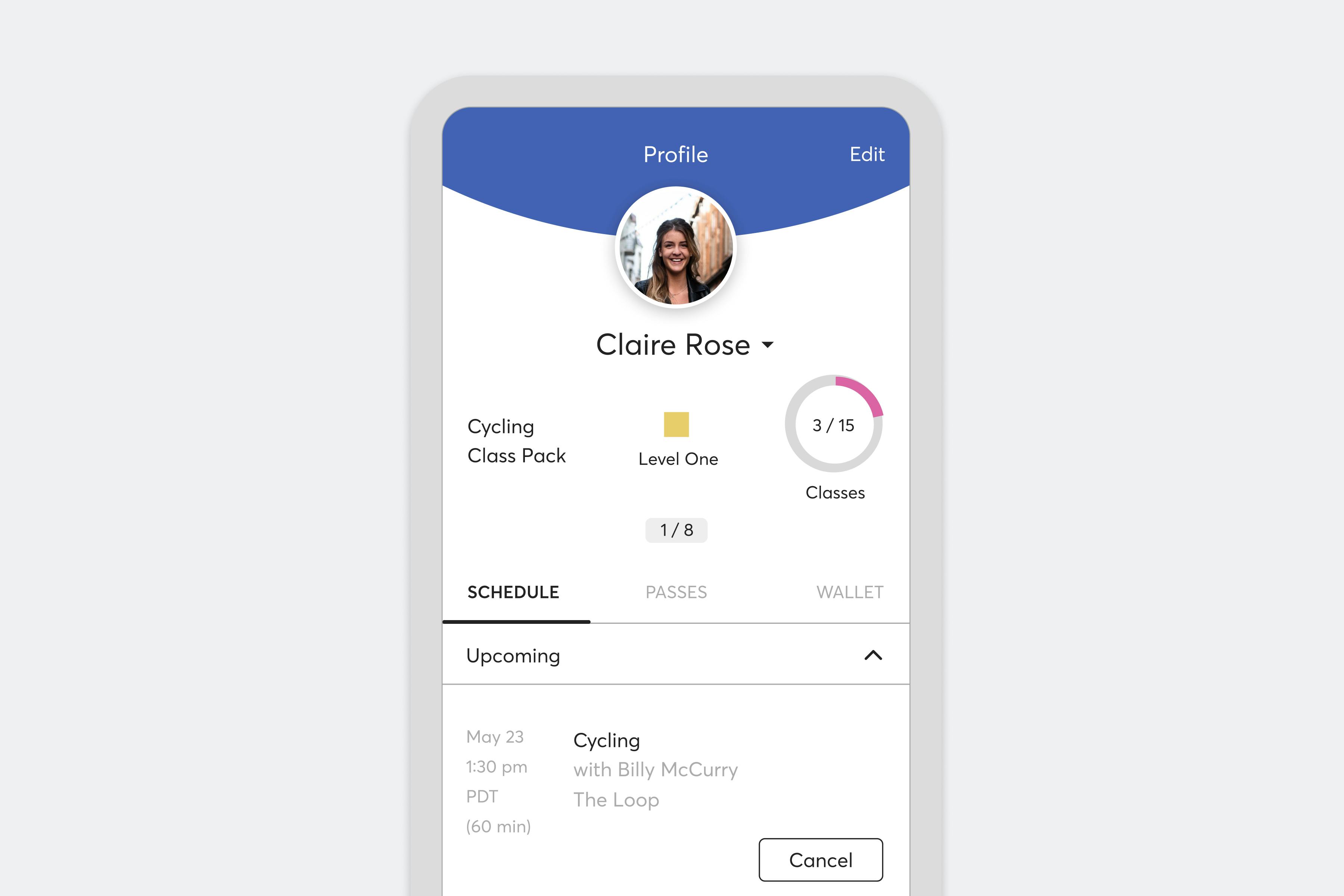Viewport: 1344px width, 896px height.
Task: Switch to the Passes tab
Action: 675,592
